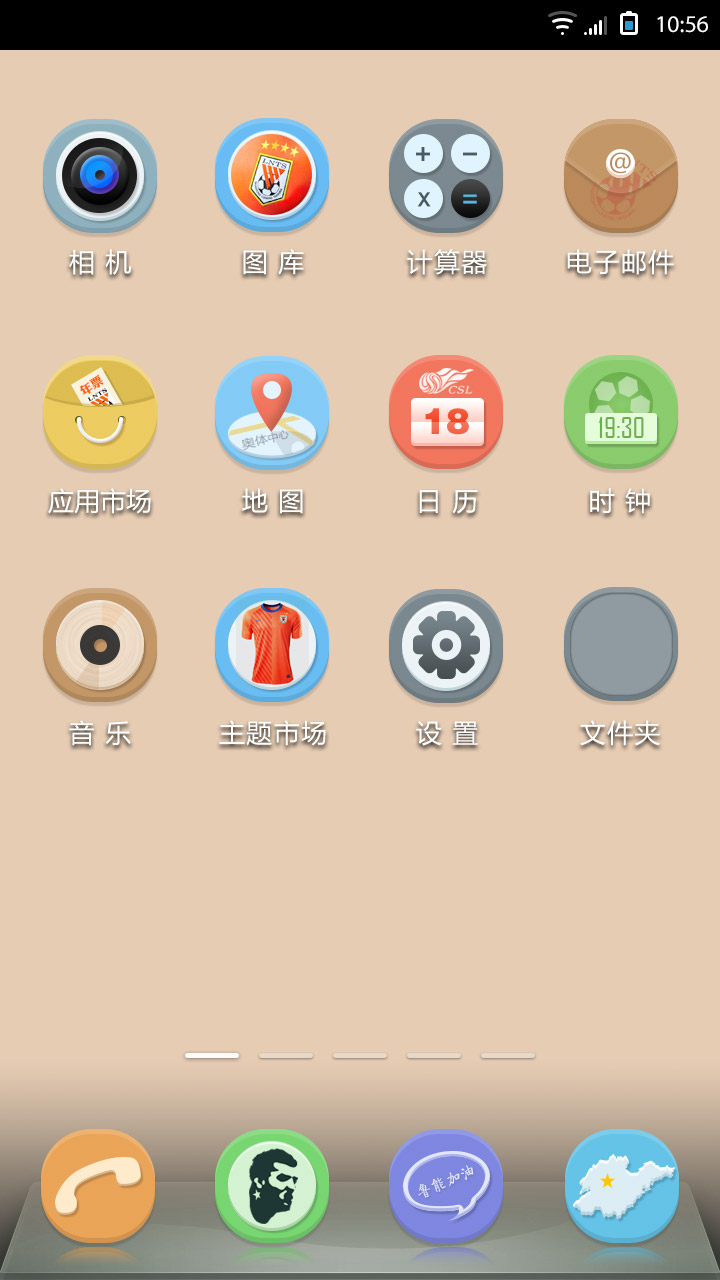Screen dimensions: 720x1280
Task: Play music via the 音乐 vinyl icon
Action: [100, 645]
